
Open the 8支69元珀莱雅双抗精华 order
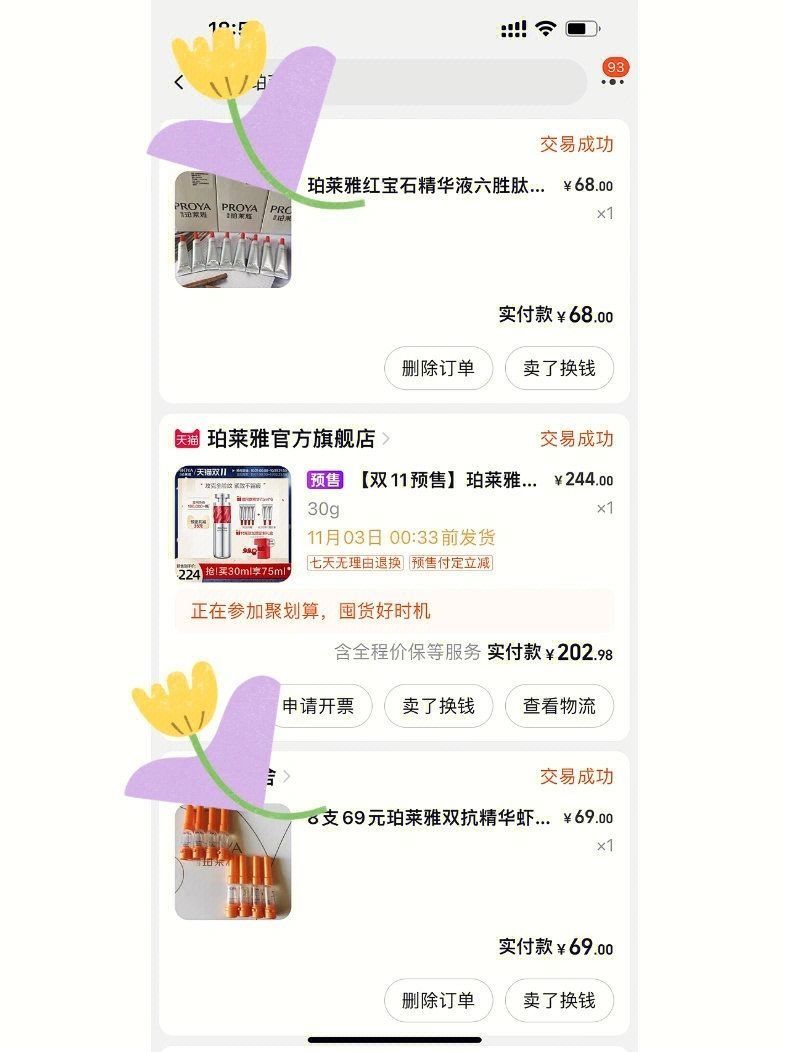pyautogui.click(x=430, y=818)
